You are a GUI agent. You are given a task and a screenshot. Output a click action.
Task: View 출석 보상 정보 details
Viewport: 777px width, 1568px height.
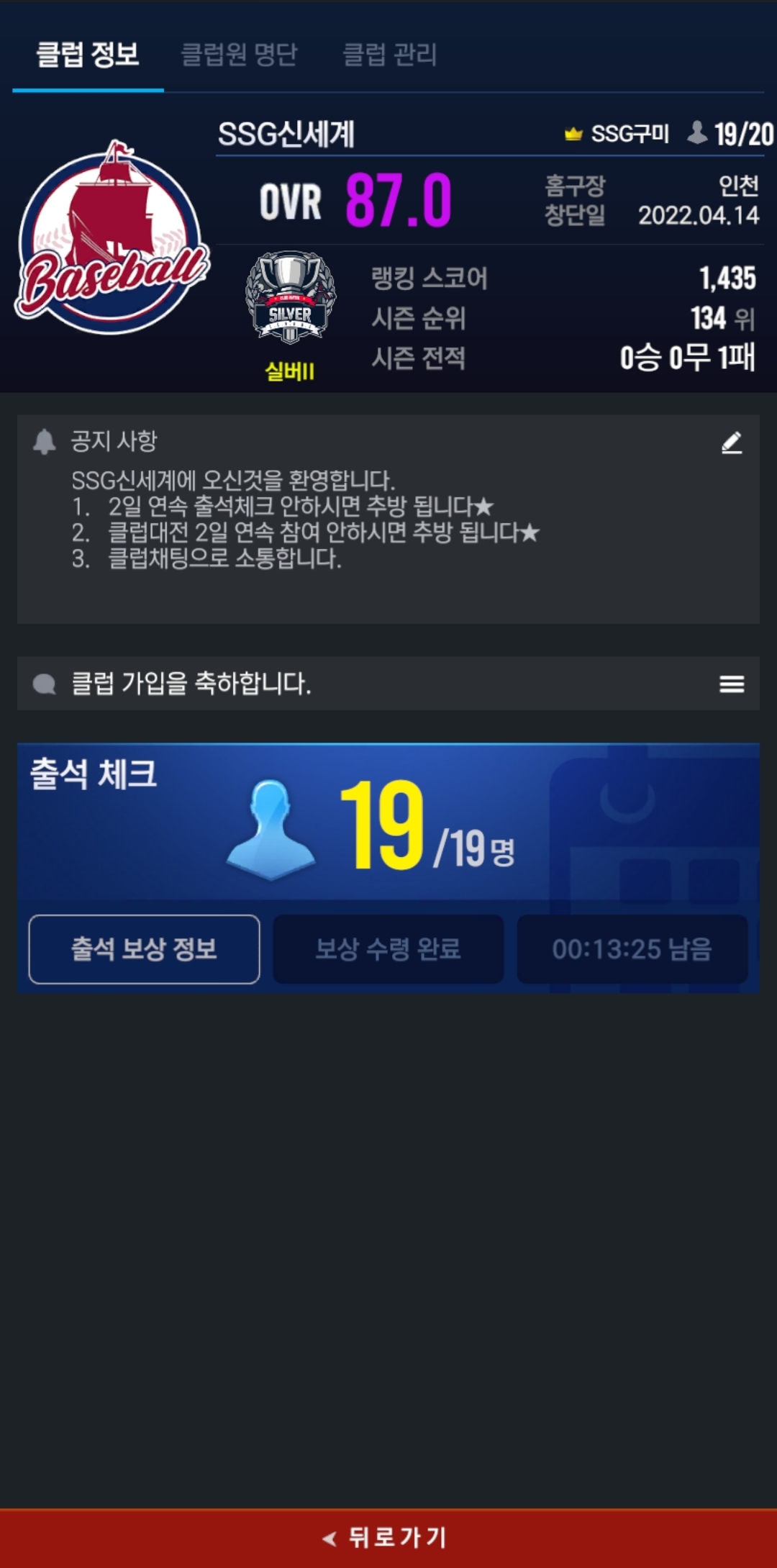coord(144,948)
